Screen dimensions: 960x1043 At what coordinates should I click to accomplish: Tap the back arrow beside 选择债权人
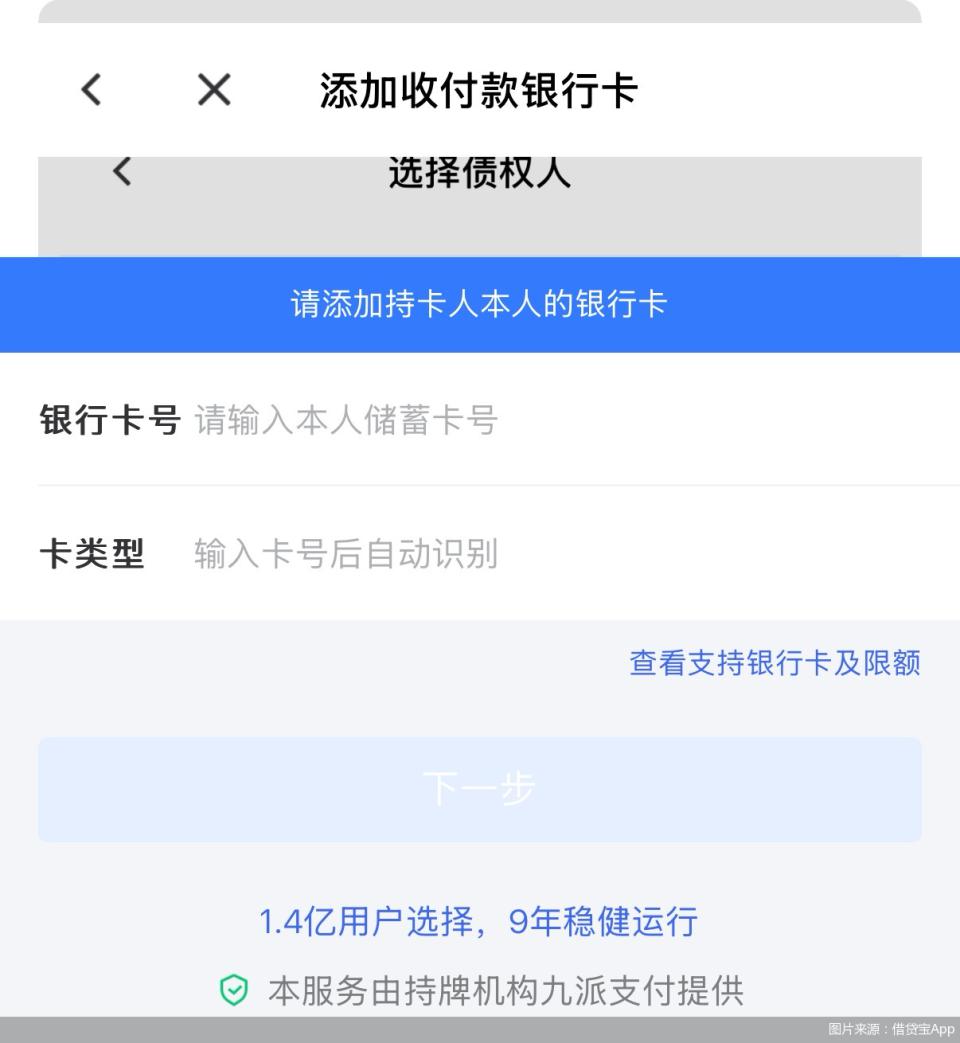(x=122, y=172)
